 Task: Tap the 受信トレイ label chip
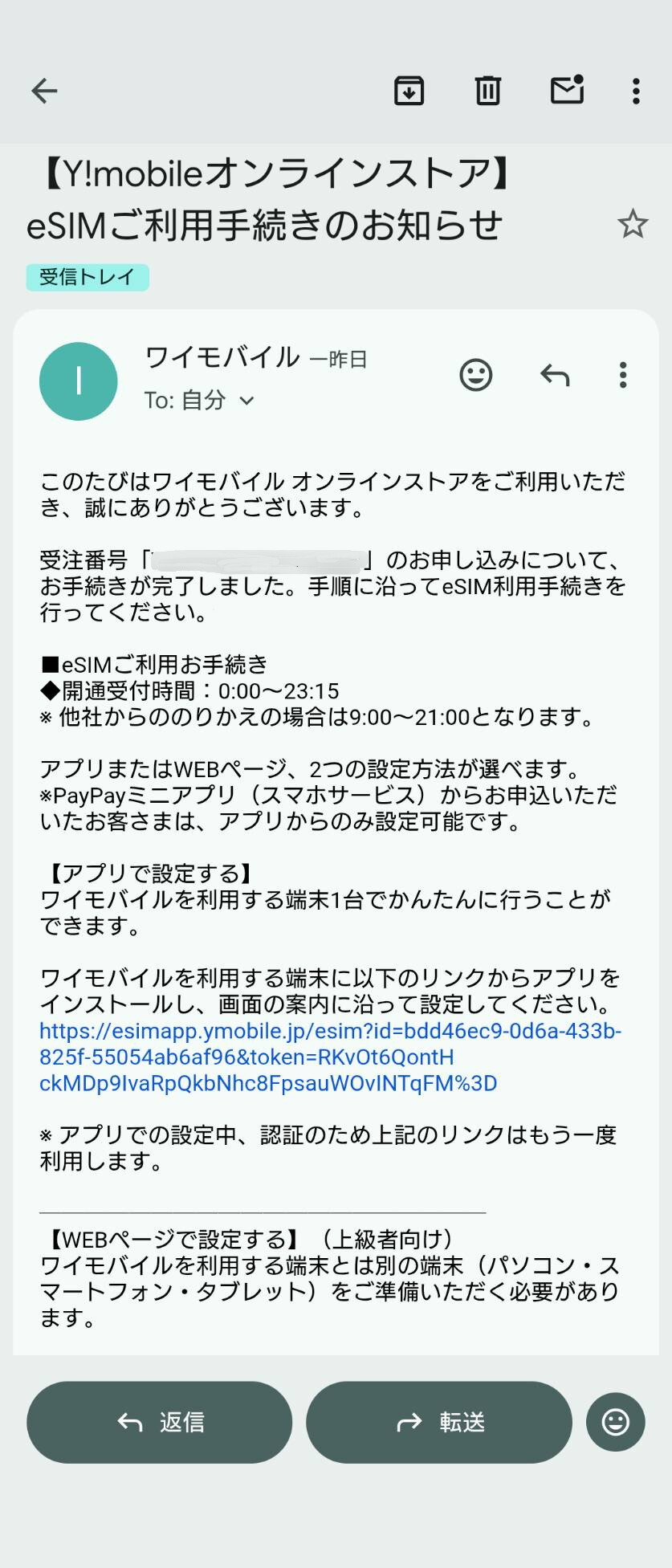point(88,277)
